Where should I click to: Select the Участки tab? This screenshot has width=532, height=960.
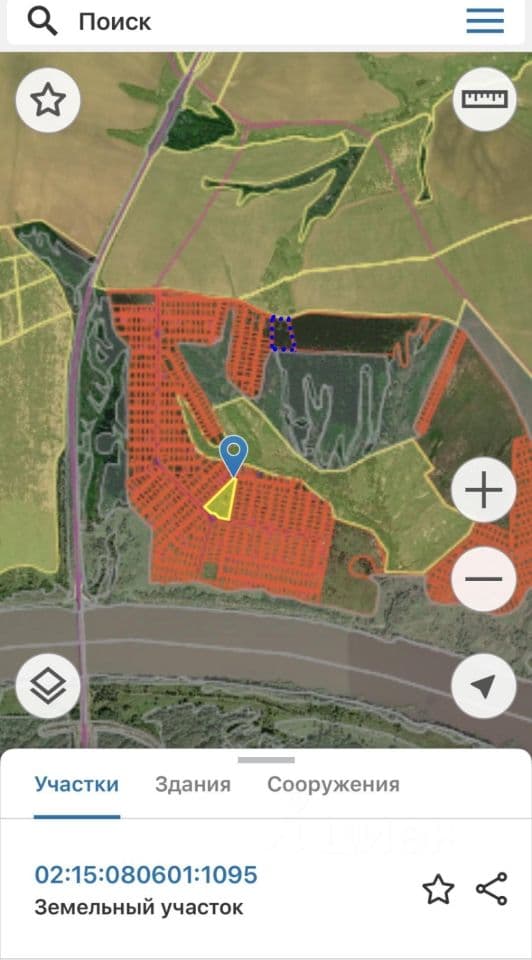tap(77, 785)
